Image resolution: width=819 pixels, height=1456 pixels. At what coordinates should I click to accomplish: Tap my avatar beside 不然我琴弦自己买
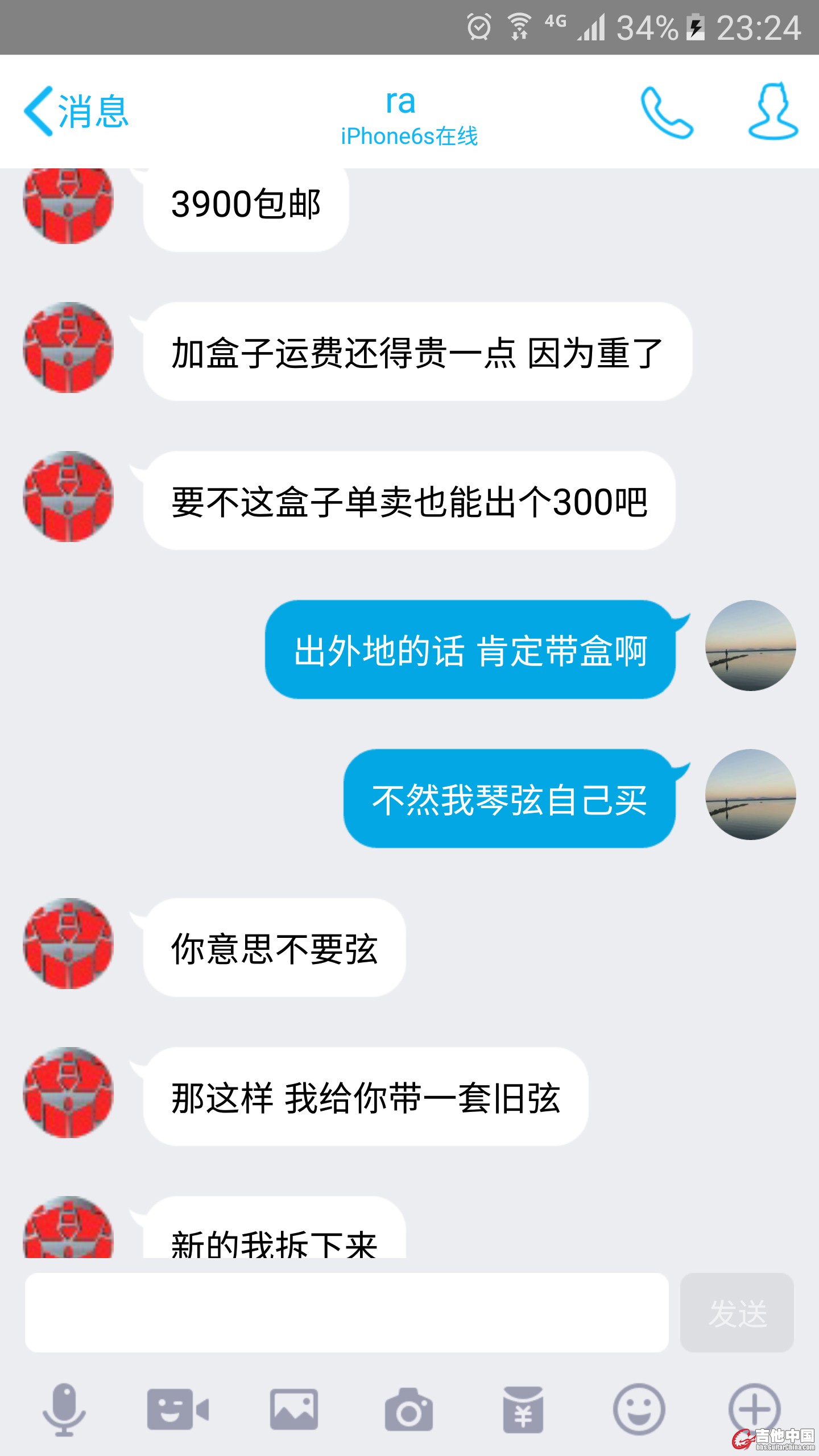[750, 795]
